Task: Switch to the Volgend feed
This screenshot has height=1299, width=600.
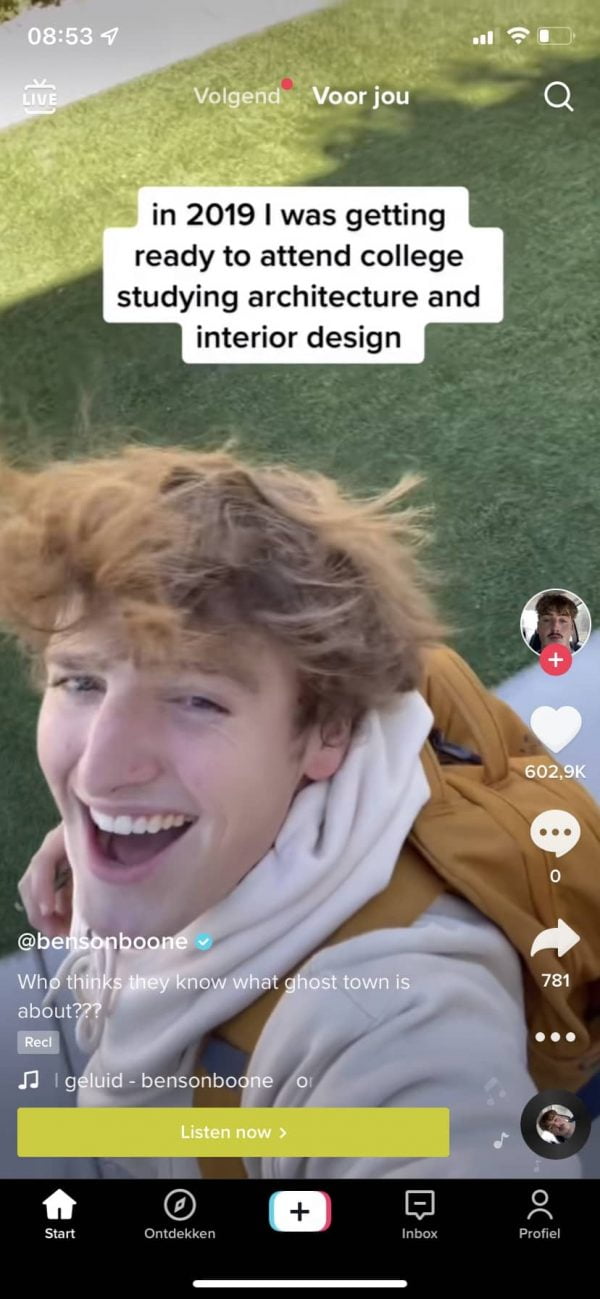Action: pyautogui.click(x=237, y=96)
